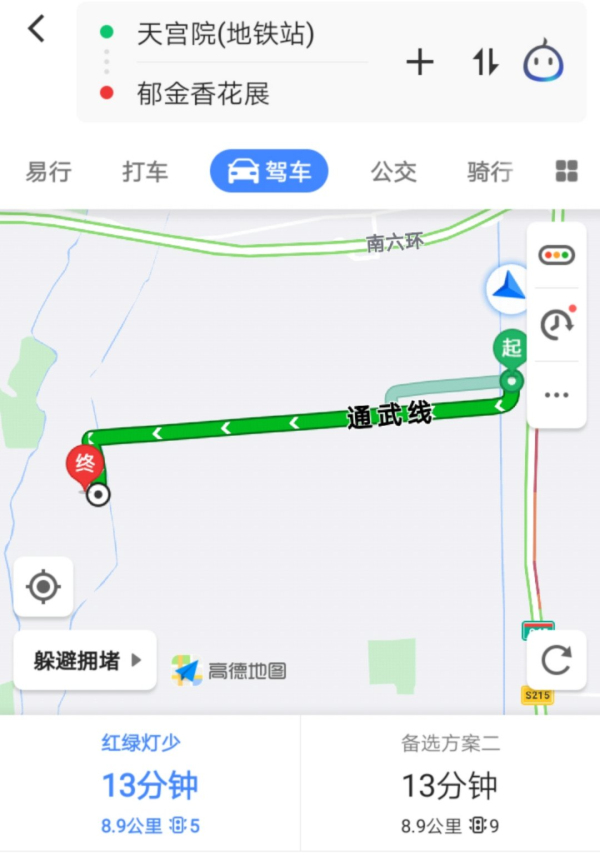Switch to the 易行 tab
This screenshot has height=856, width=600.
48,171
